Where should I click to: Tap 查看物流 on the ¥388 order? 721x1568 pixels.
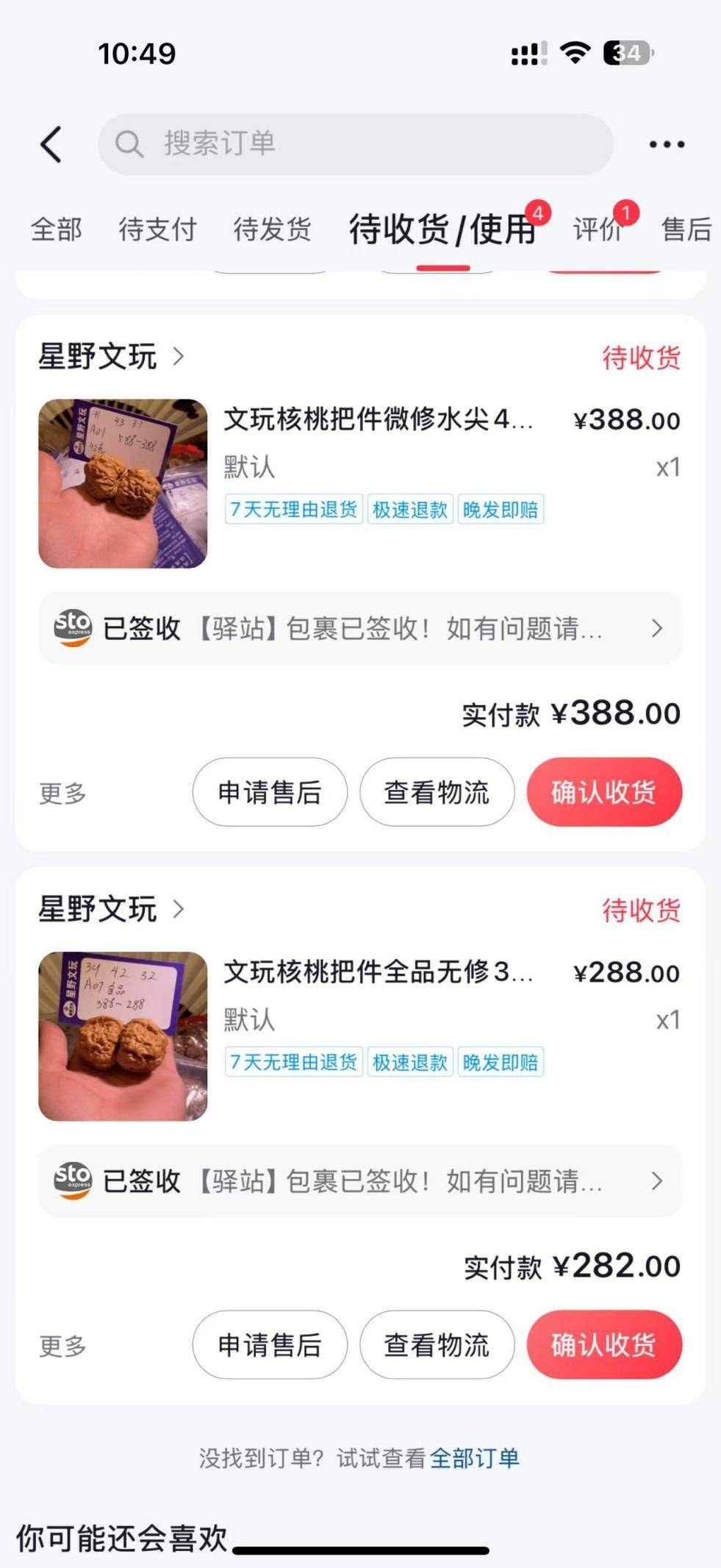point(437,792)
